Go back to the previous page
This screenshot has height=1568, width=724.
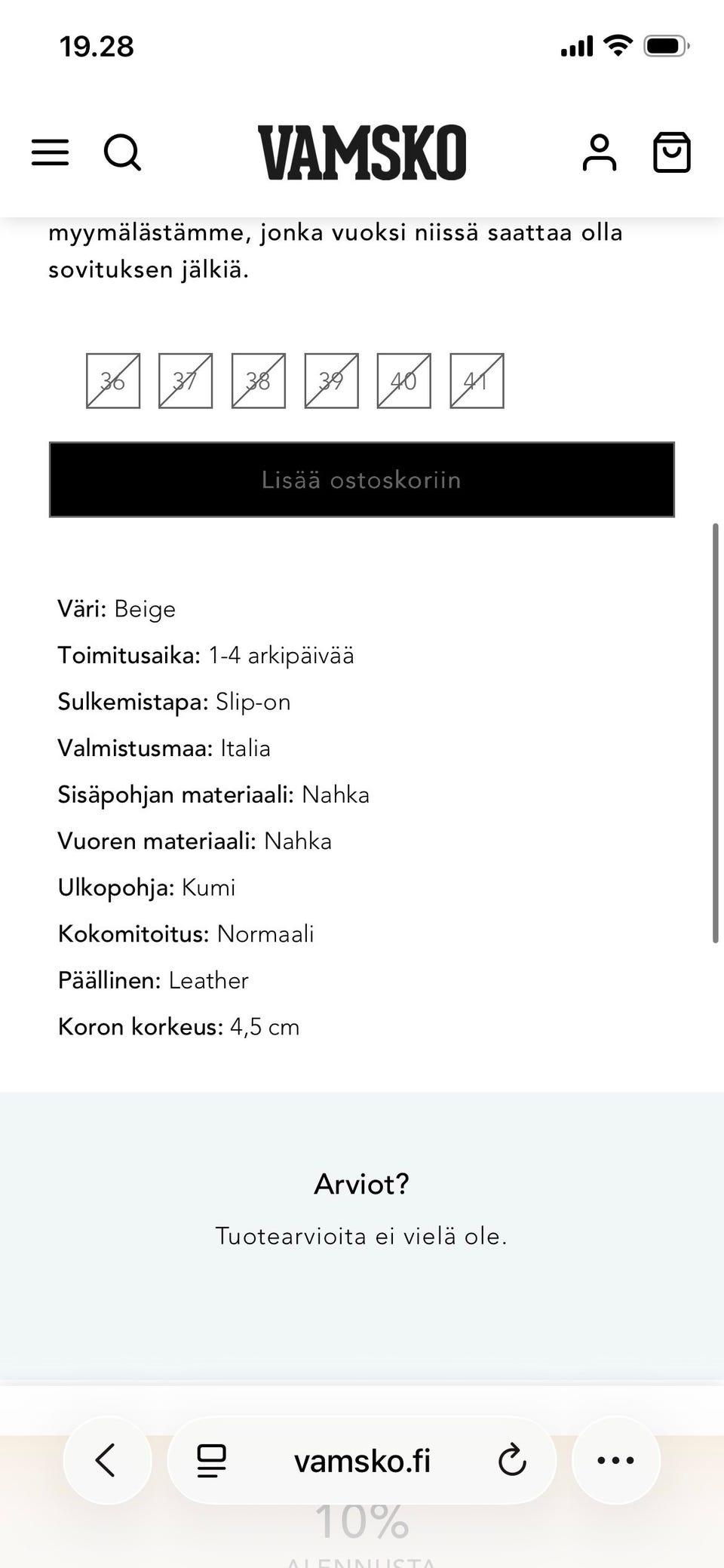106,1461
